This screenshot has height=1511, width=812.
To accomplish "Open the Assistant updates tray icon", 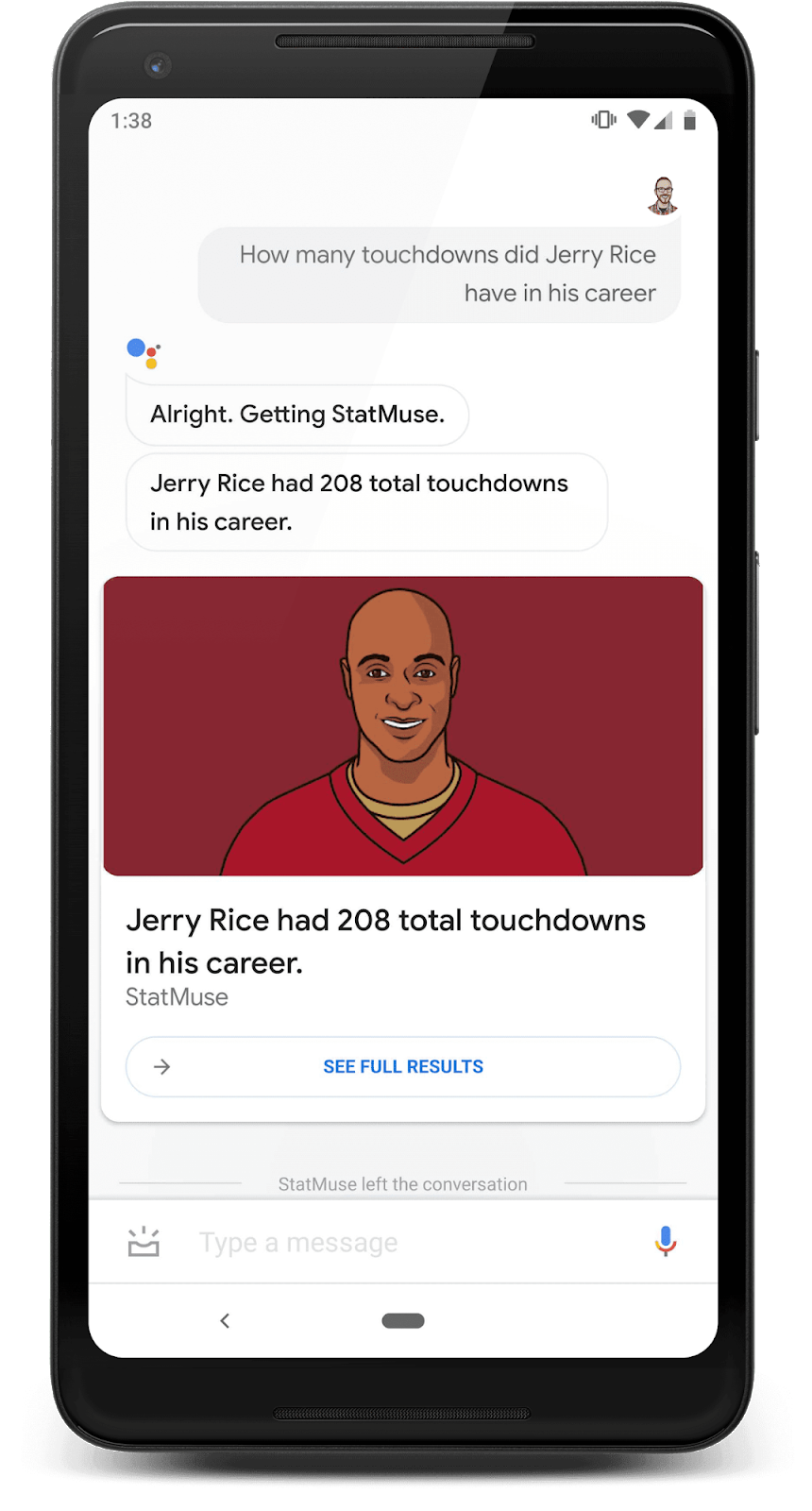I will point(144,1242).
